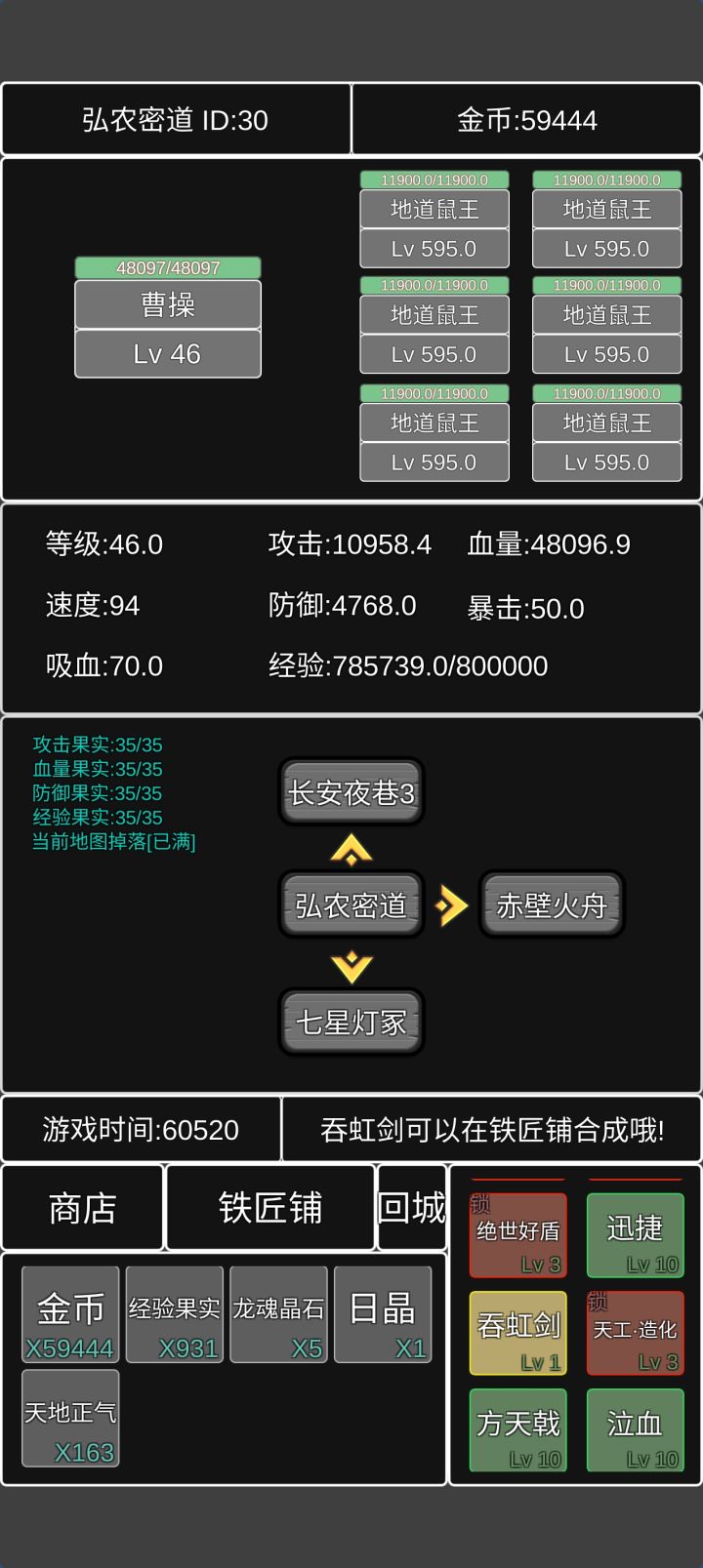Viewport: 703px width, 1568px height.
Task: Click the down arrow toward 七星灯家
Action: pyautogui.click(x=351, y=966)
